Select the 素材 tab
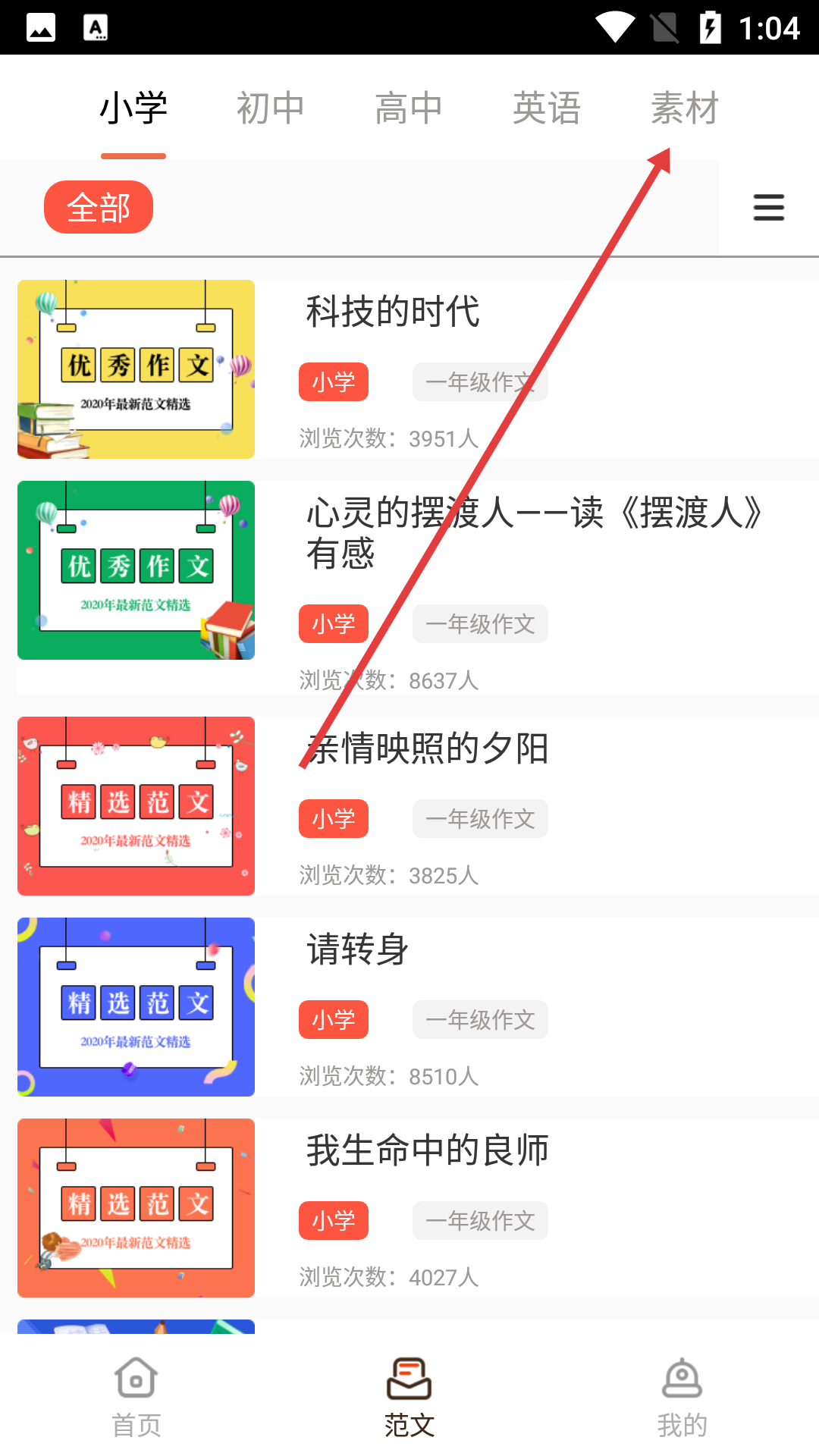The image size is (819, 1456). click(x=685, y=108)
